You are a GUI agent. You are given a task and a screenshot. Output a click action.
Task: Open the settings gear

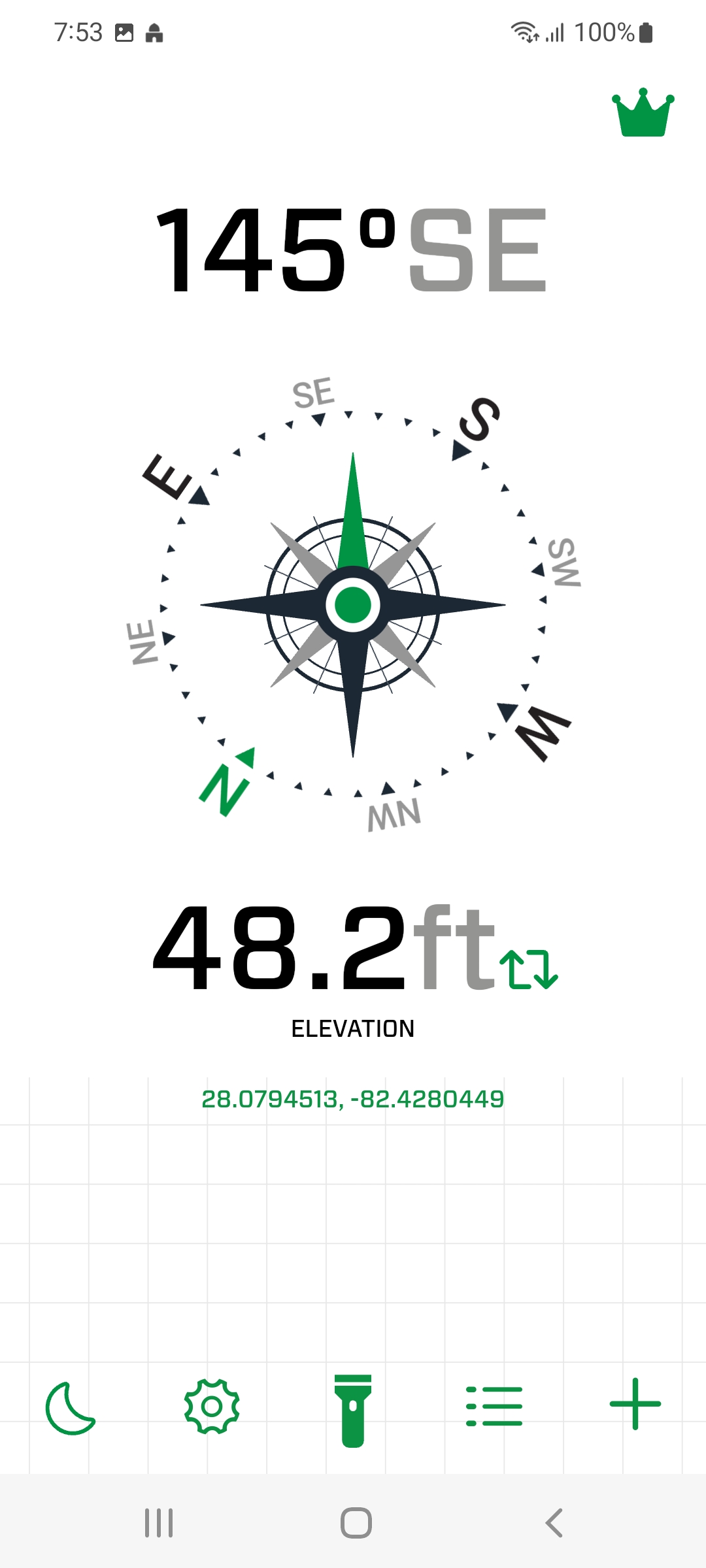pos(212,1407)
